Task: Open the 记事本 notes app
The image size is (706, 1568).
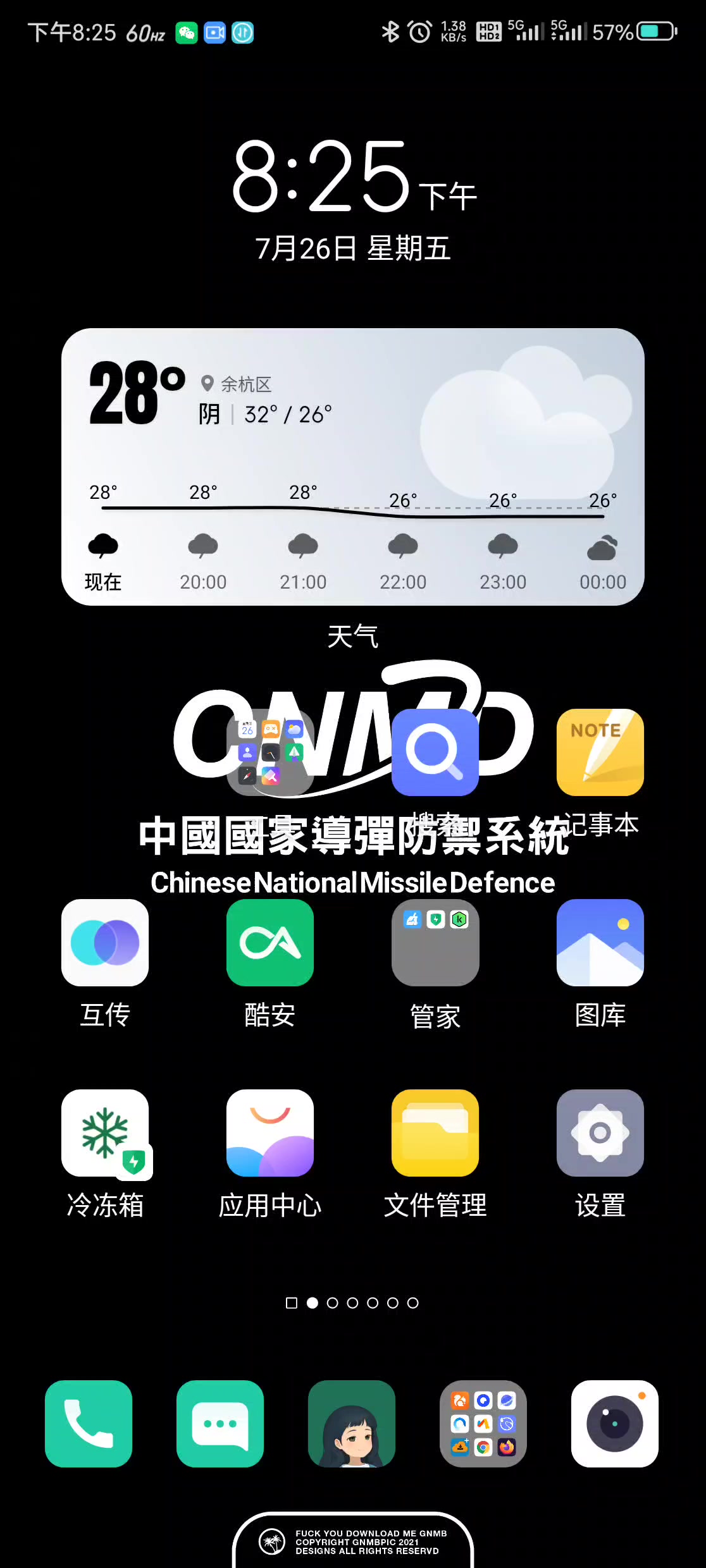Action: [600, 752]
